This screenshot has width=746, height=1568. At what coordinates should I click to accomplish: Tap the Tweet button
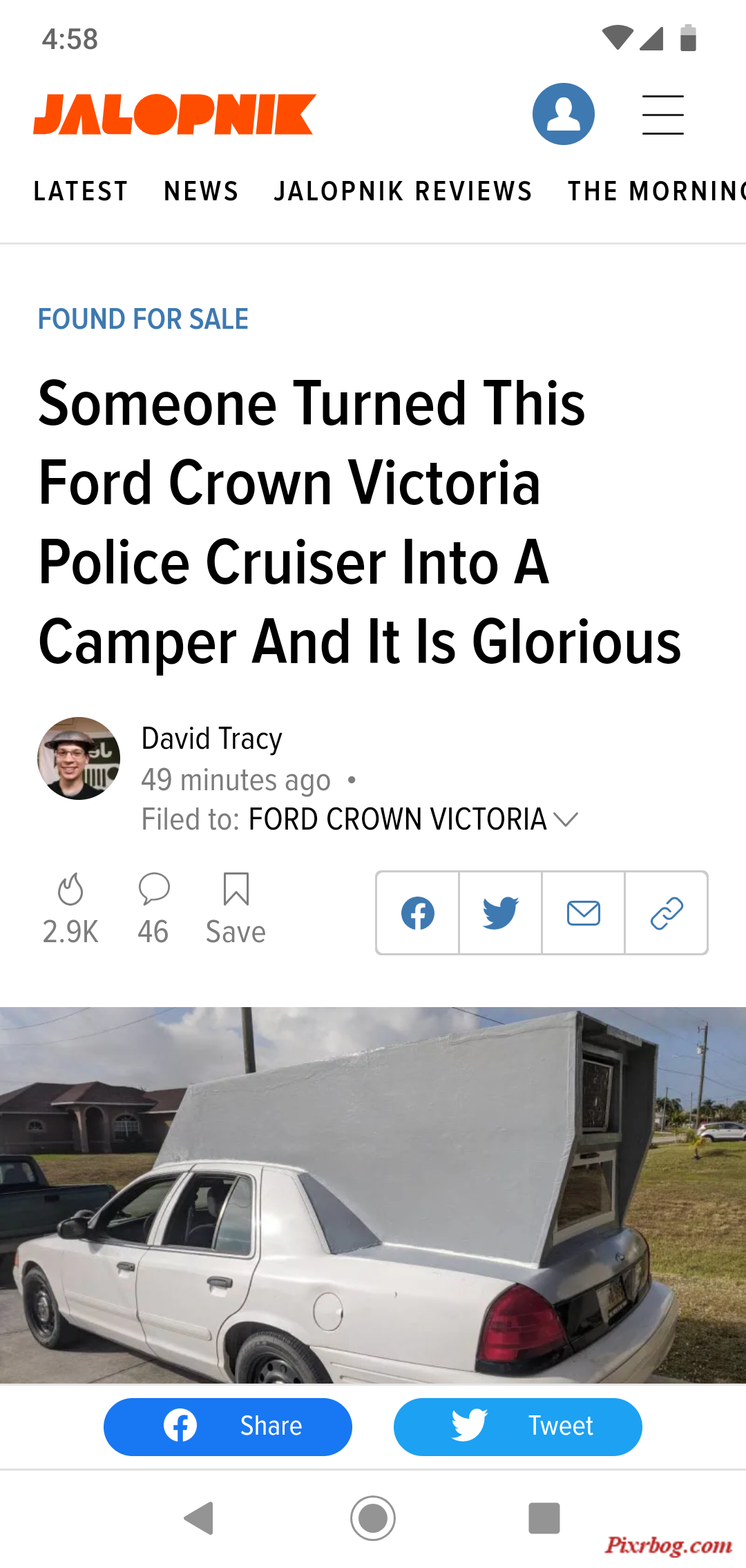point(518,1426)
